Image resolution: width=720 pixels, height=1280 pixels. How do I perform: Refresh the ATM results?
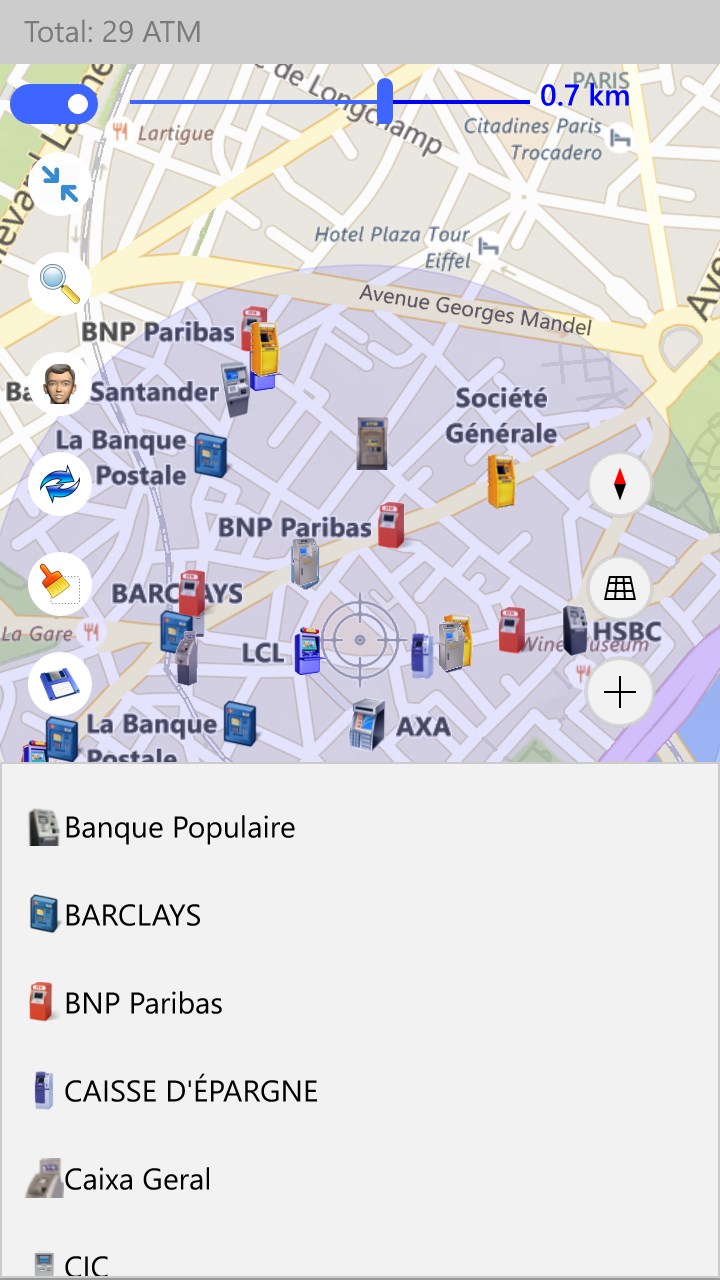click(x=60, y=484)
